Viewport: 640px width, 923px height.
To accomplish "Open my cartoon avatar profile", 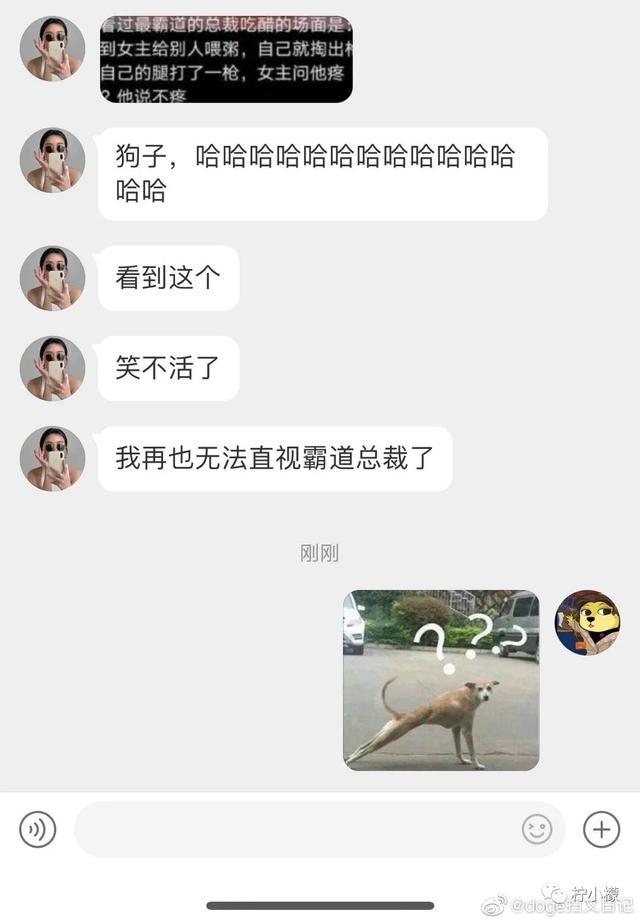I will tap(587, 622).
